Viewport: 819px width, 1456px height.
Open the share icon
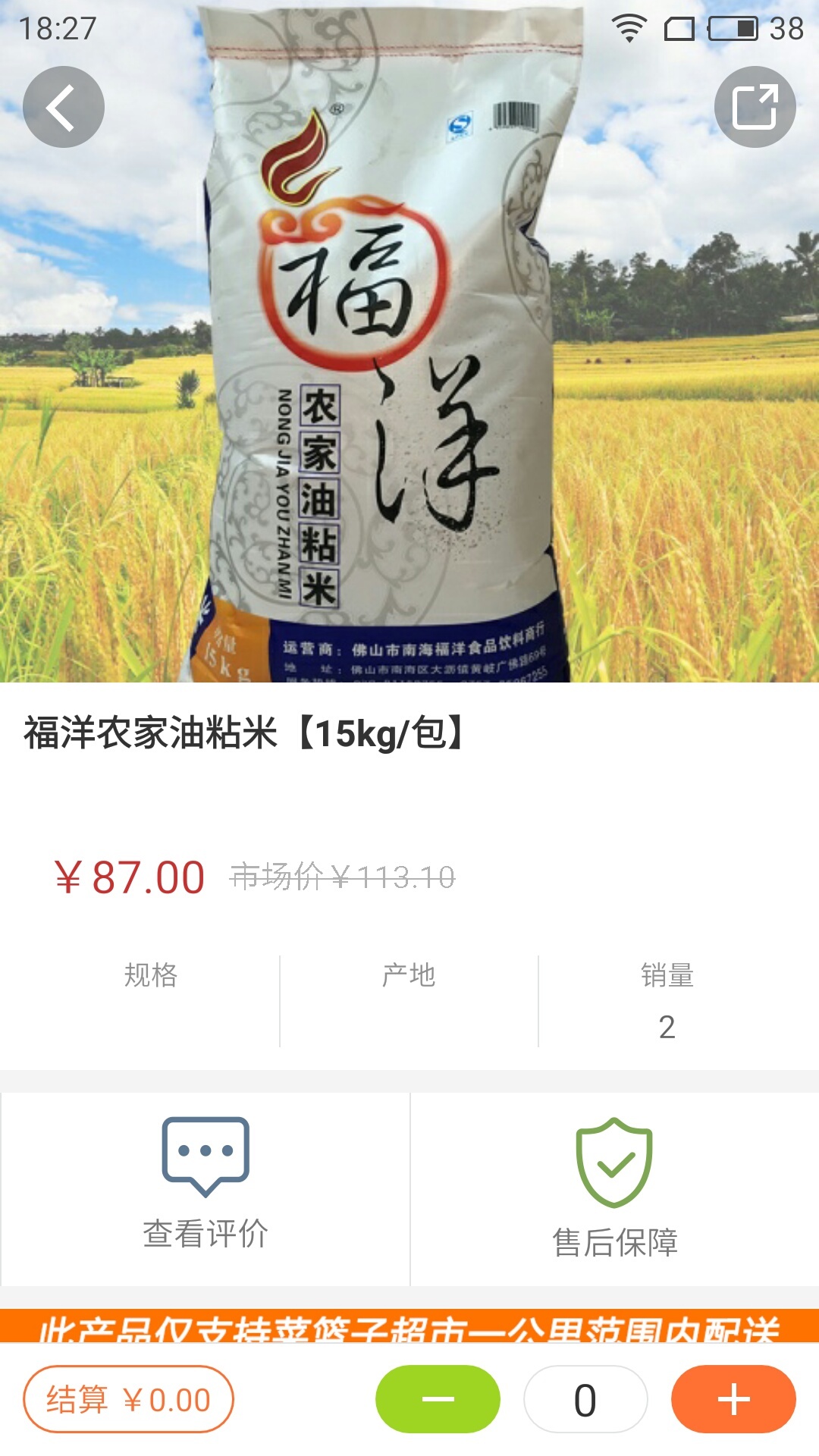click(x=755, y=106)
